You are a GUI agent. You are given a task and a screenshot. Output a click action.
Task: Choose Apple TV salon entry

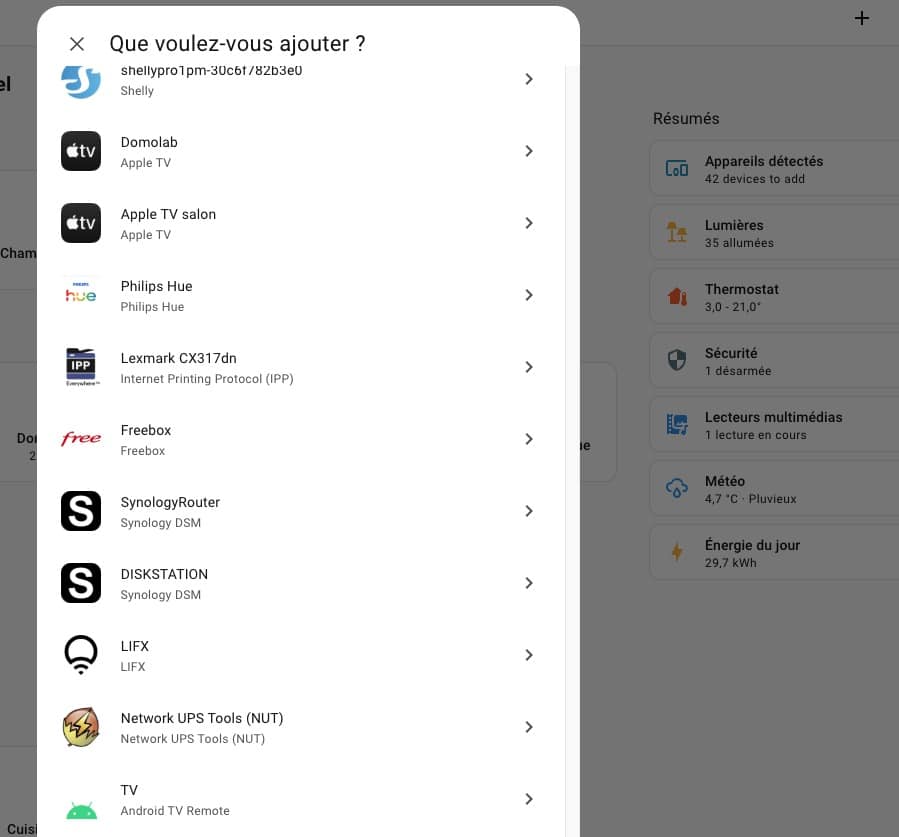tap(300, 223)
